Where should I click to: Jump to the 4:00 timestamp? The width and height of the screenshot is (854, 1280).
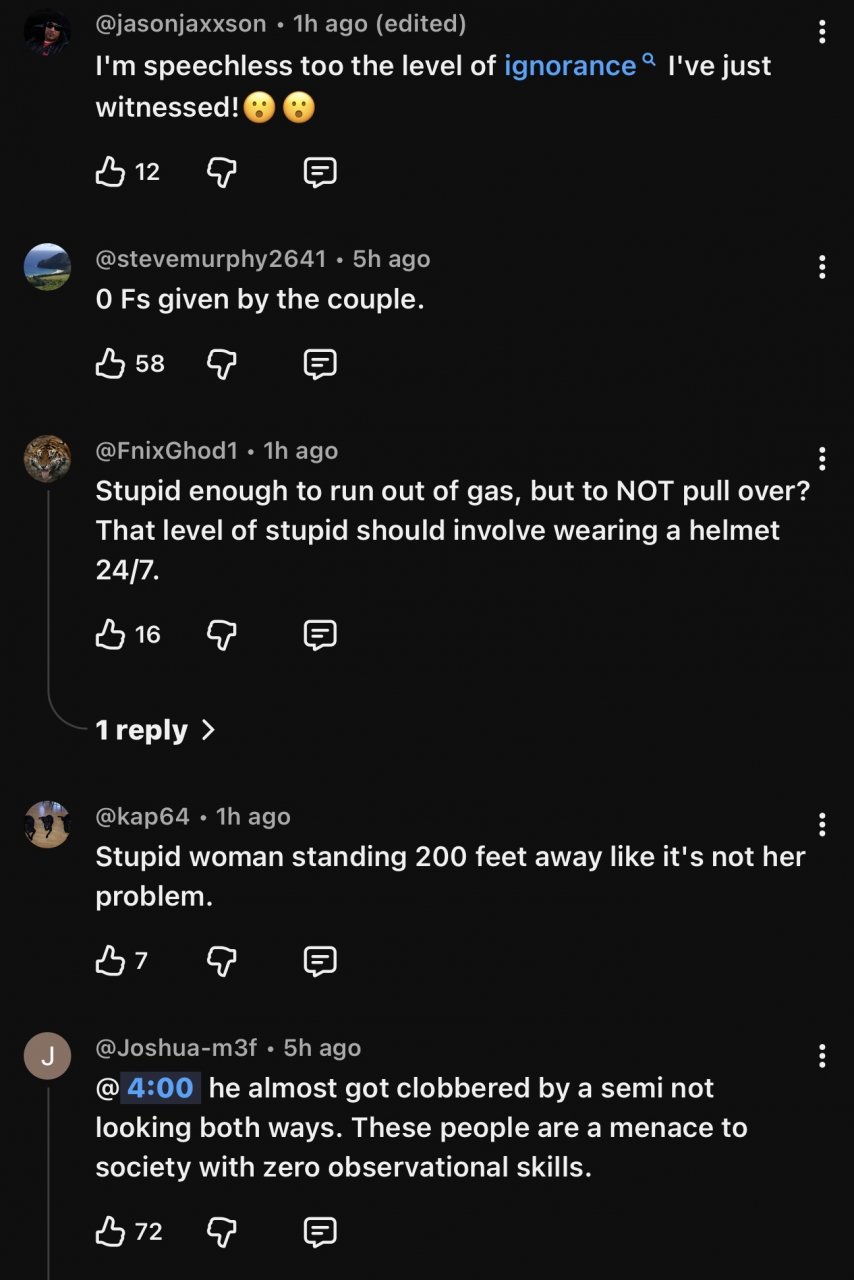pyautogui.click(x=161, y=1087)
